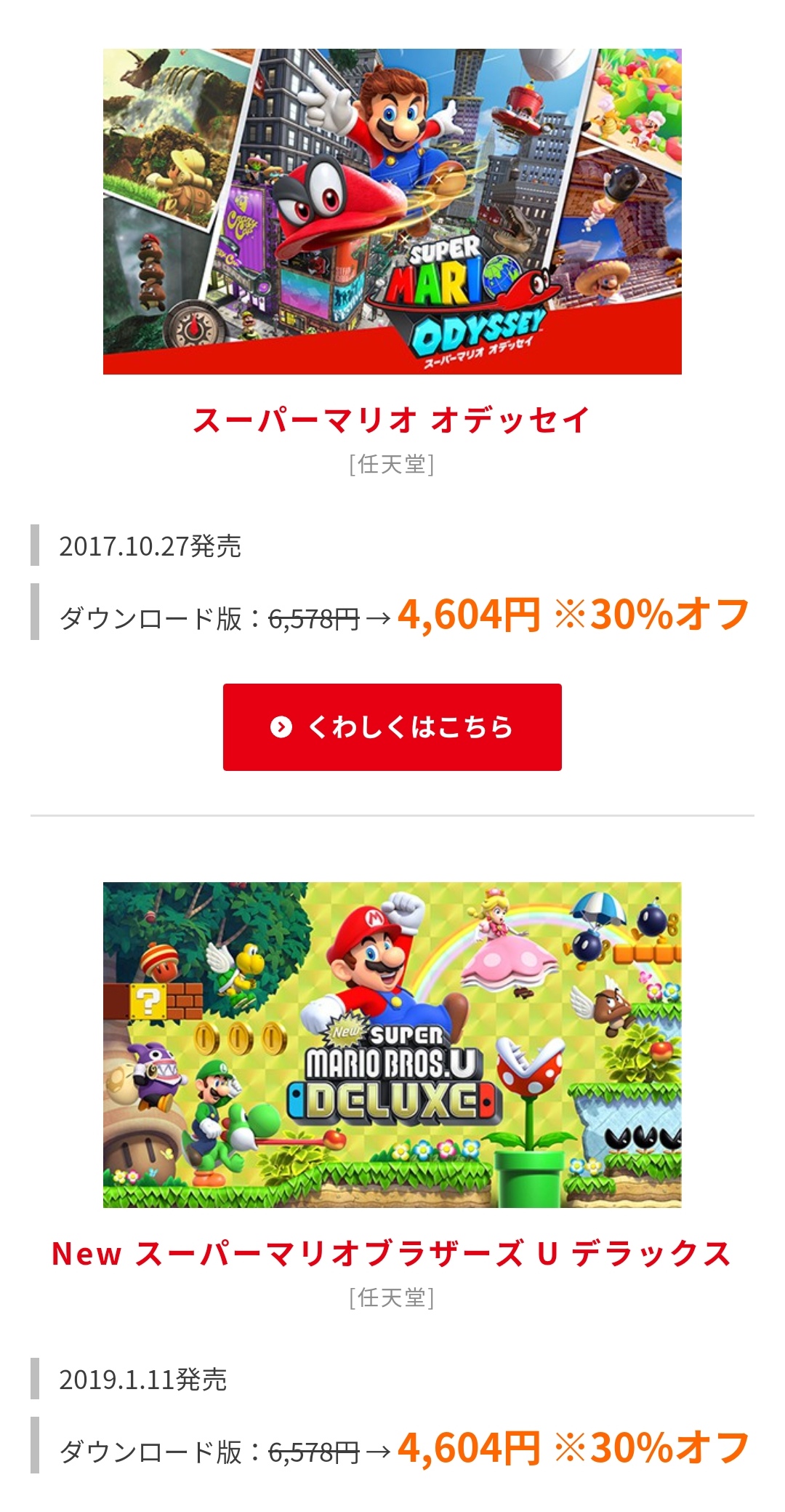The image size is (785, 1512).
Task: Open the スーパーマリオ オデッセイ title link
Action: click(392, 420)
